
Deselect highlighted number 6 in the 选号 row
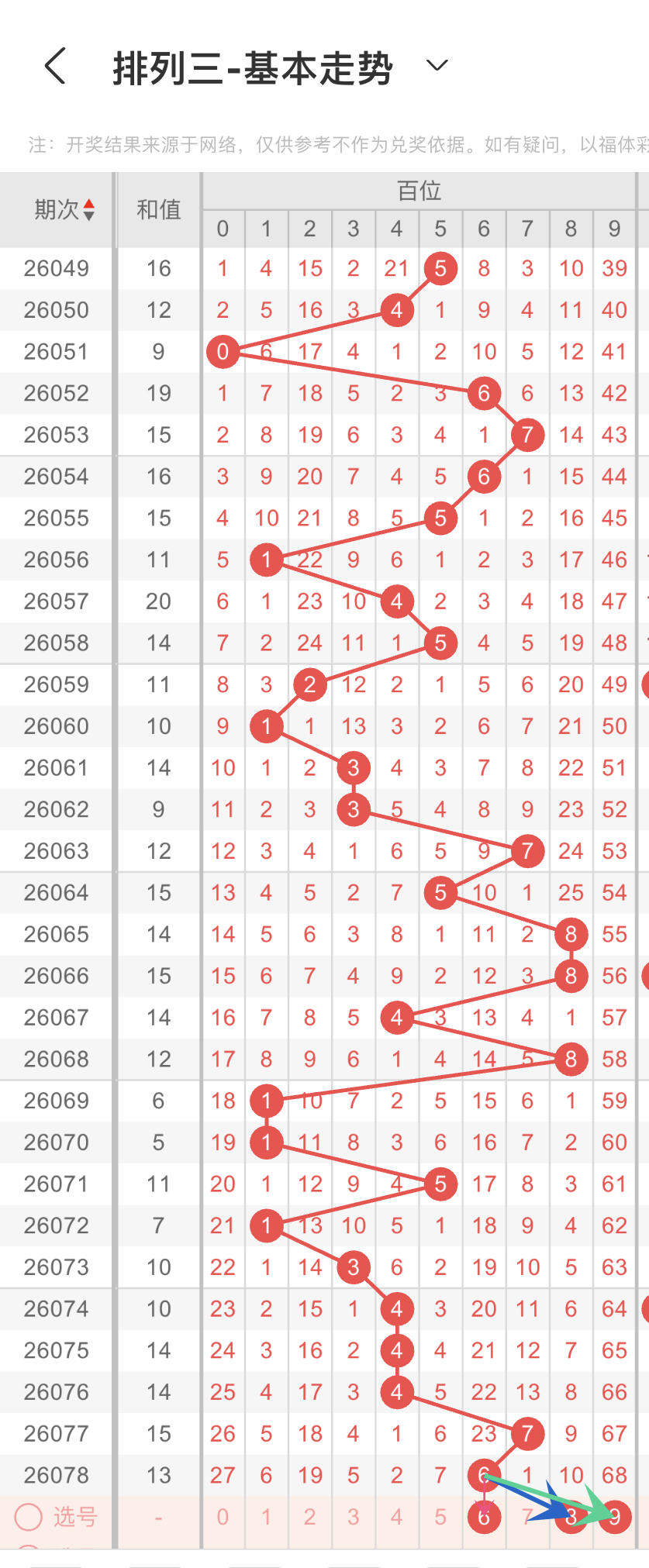pos(484,1517)
